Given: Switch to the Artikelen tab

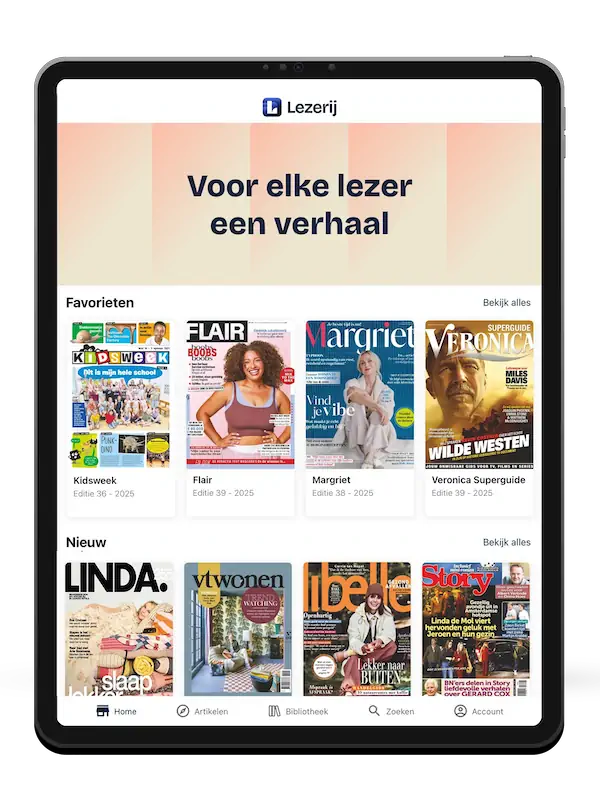Looking at the screenshot, I should (202, 711).
